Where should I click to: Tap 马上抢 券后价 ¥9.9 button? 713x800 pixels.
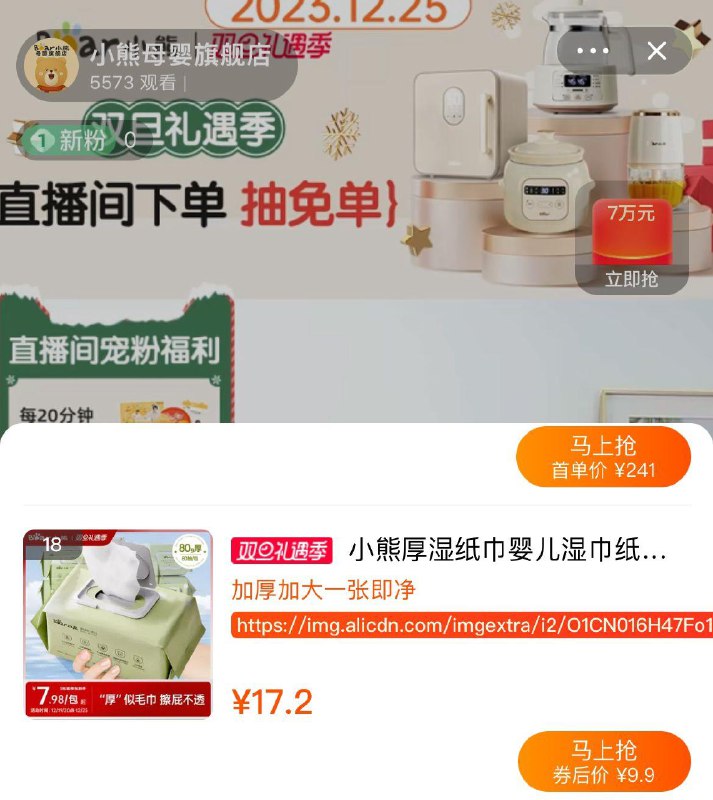click(603, 761)
